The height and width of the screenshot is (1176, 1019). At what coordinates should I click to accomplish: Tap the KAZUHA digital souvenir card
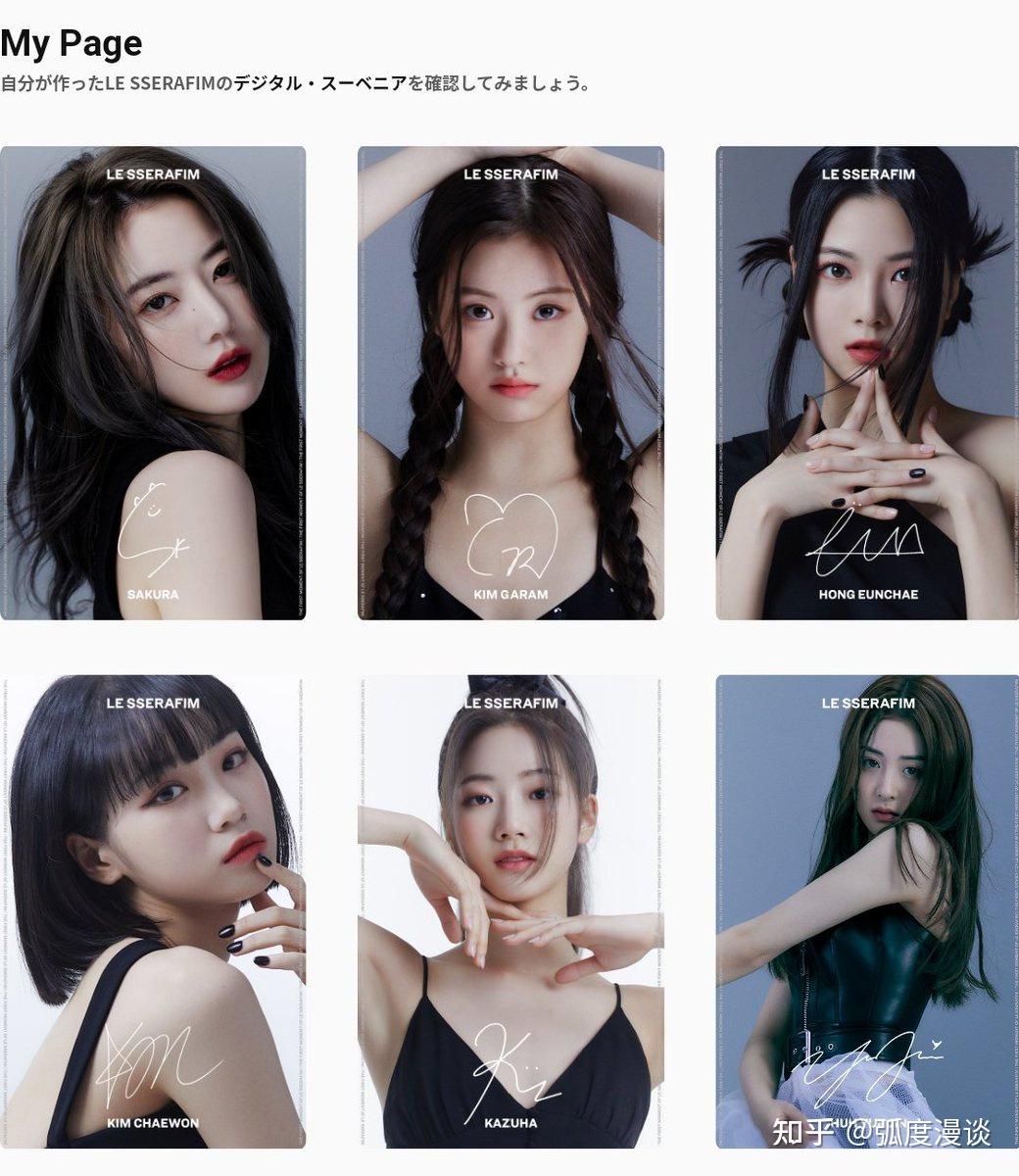(510, 911)
